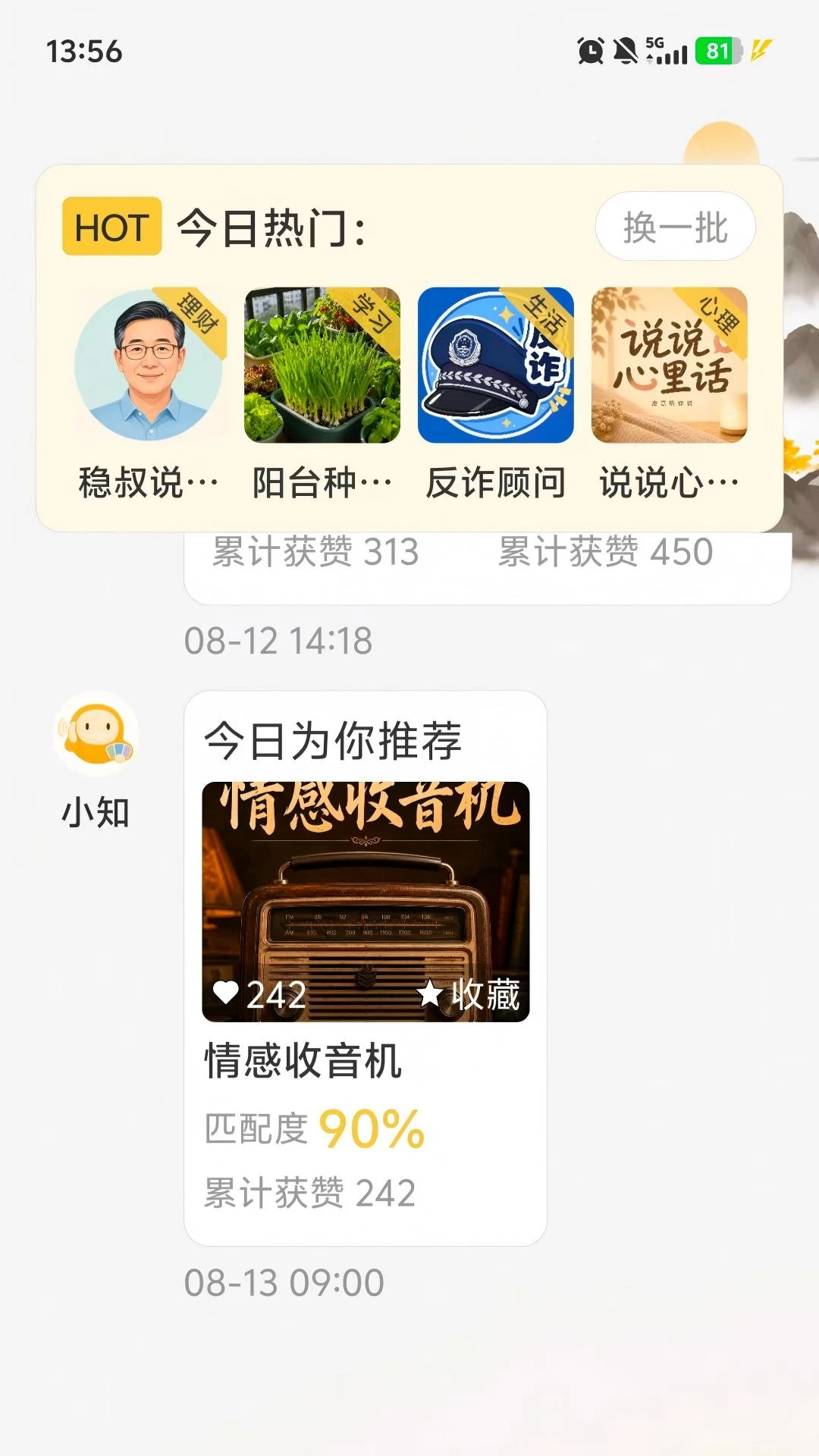Open the 情感收音机 recommendation card

click(x=366, y=968)
